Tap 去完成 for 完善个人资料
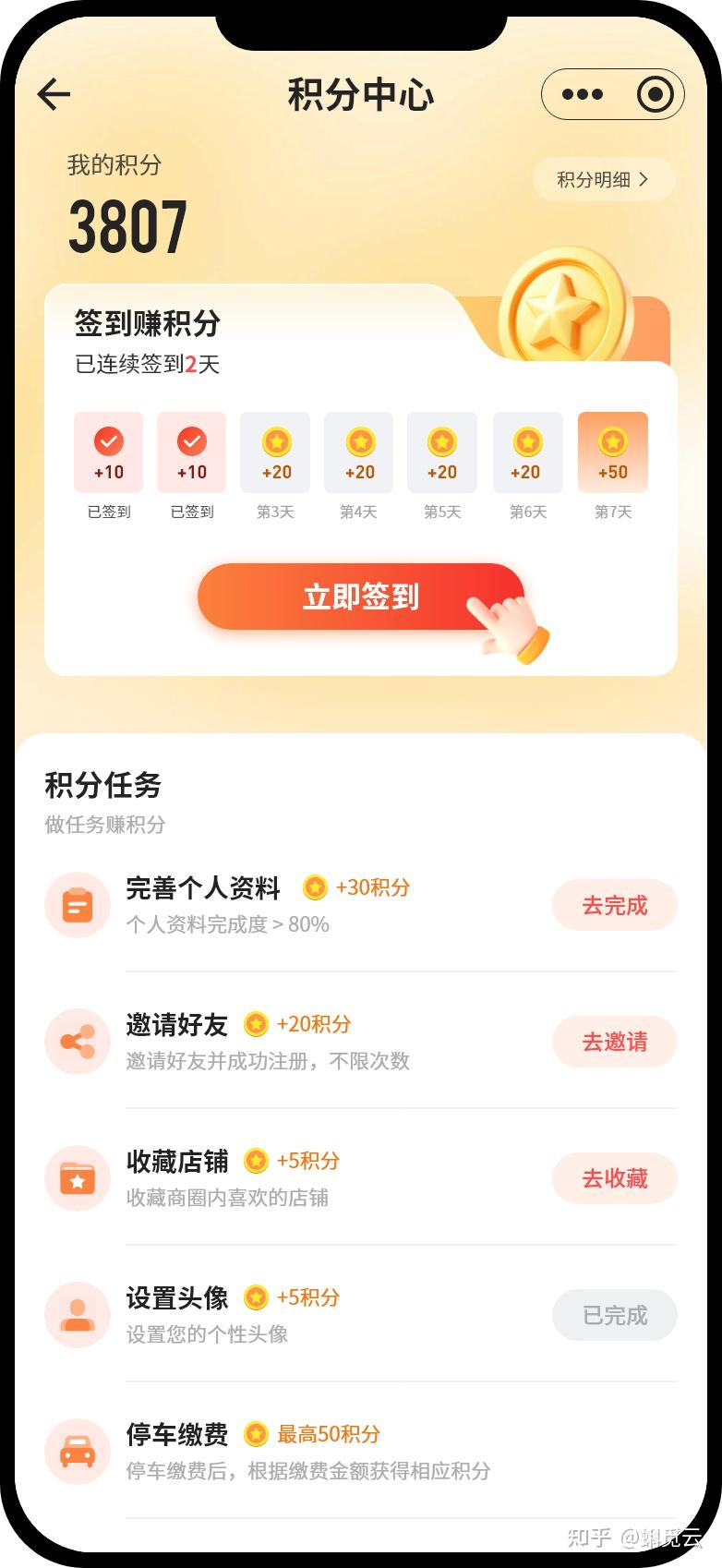The width and height of the screenshot is (722, 1568). pyautogui.click(x=614, y=906)
